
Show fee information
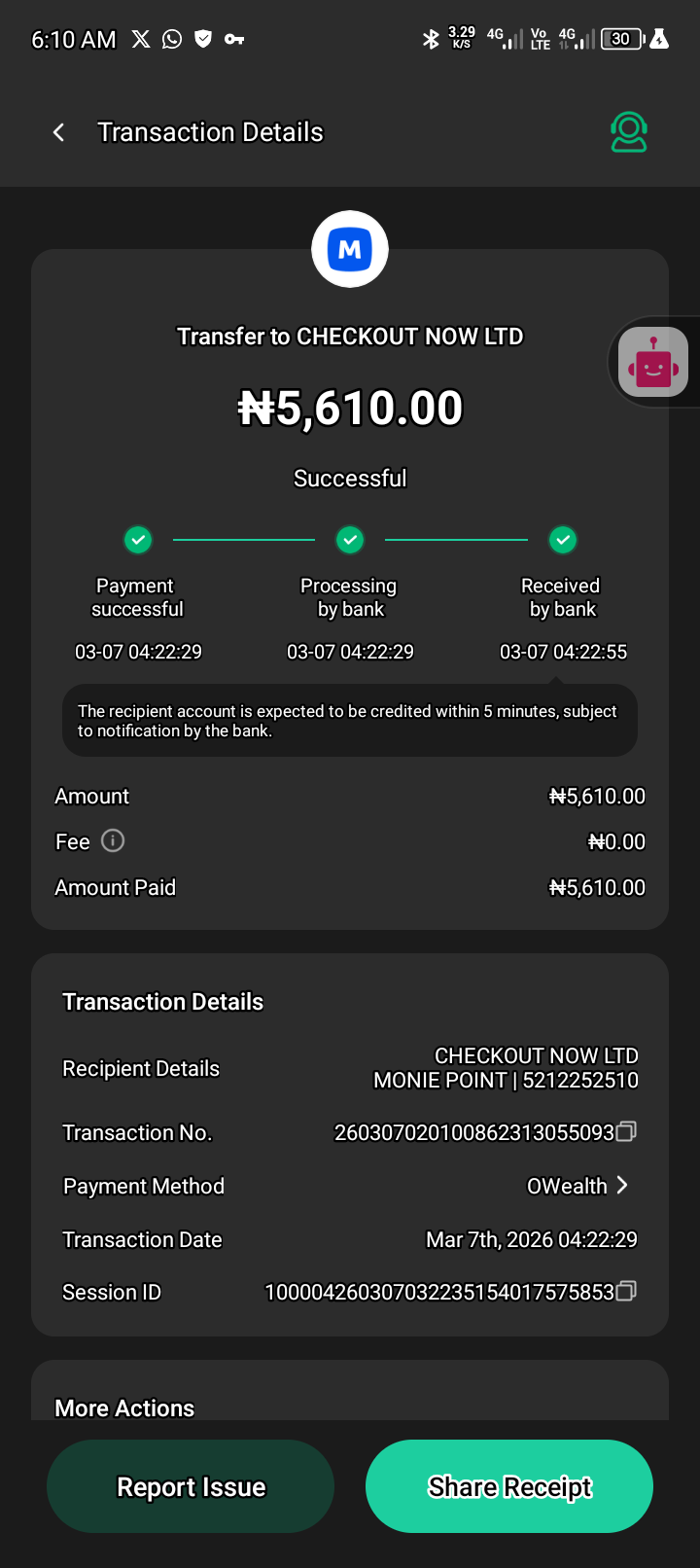click(x=113, y=841)
